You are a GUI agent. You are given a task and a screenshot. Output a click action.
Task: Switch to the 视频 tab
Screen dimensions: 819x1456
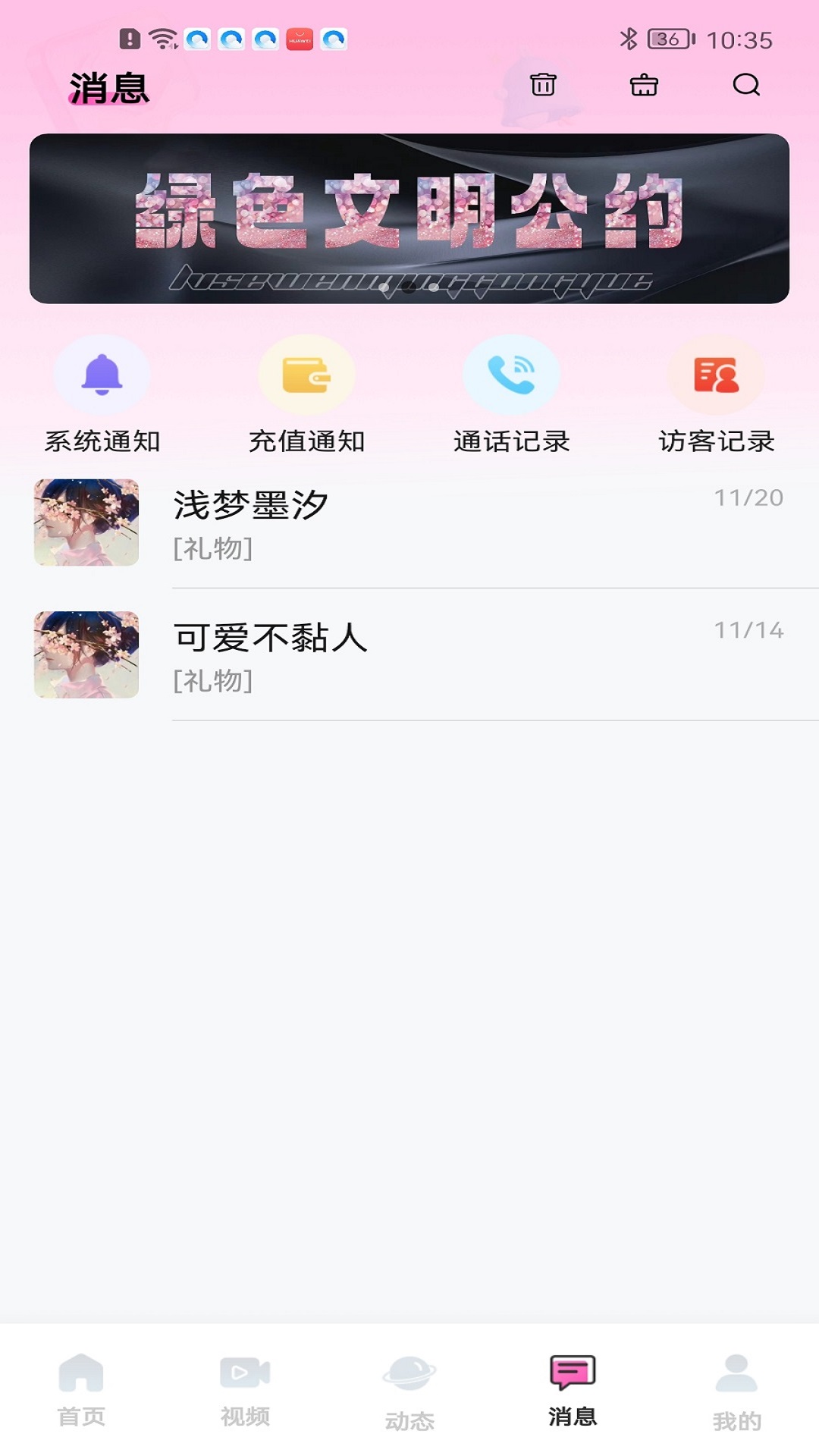[245, 1389]
